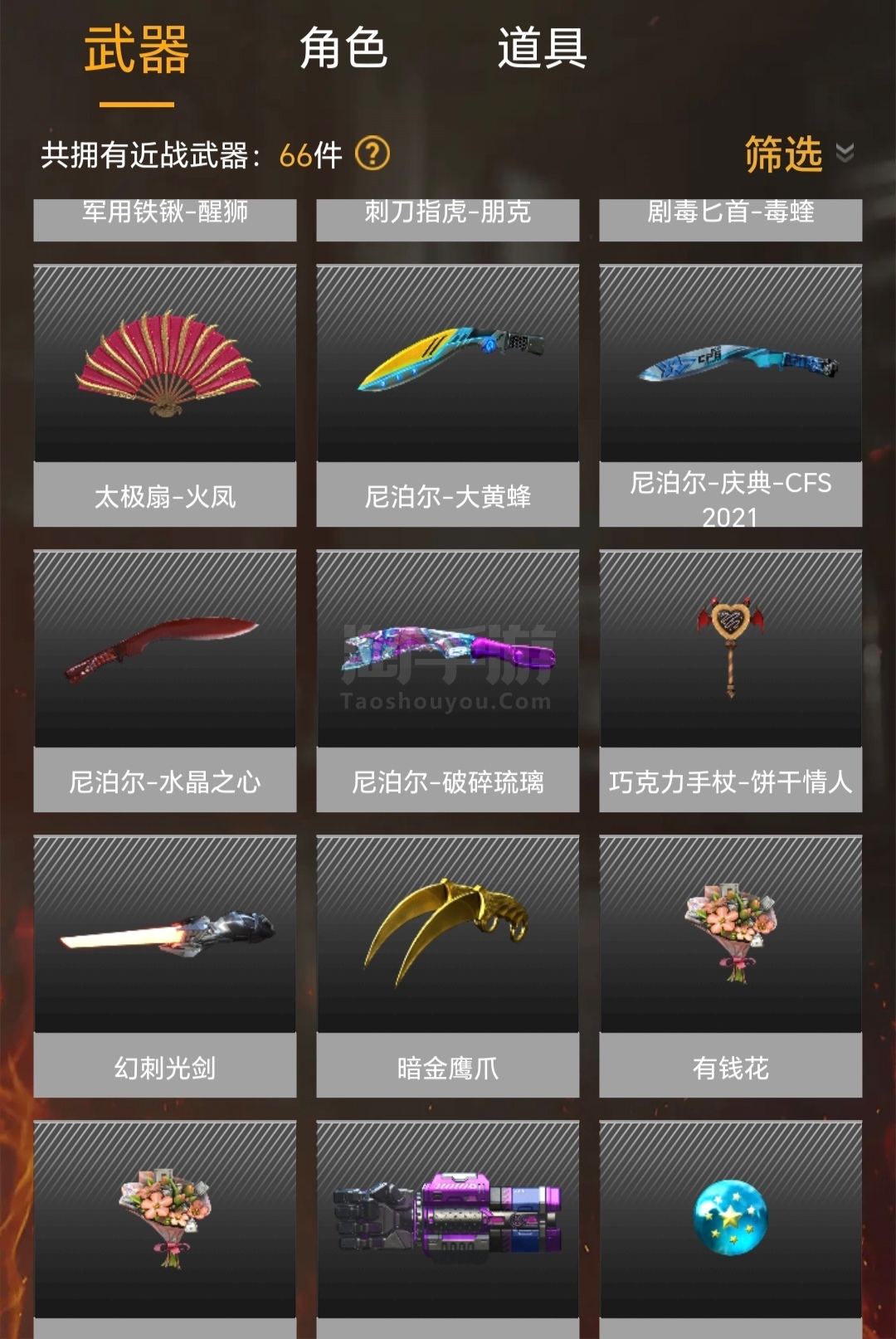896x1339 pixels.
Task: Open the question mark help icon
Action: point(373,154)
